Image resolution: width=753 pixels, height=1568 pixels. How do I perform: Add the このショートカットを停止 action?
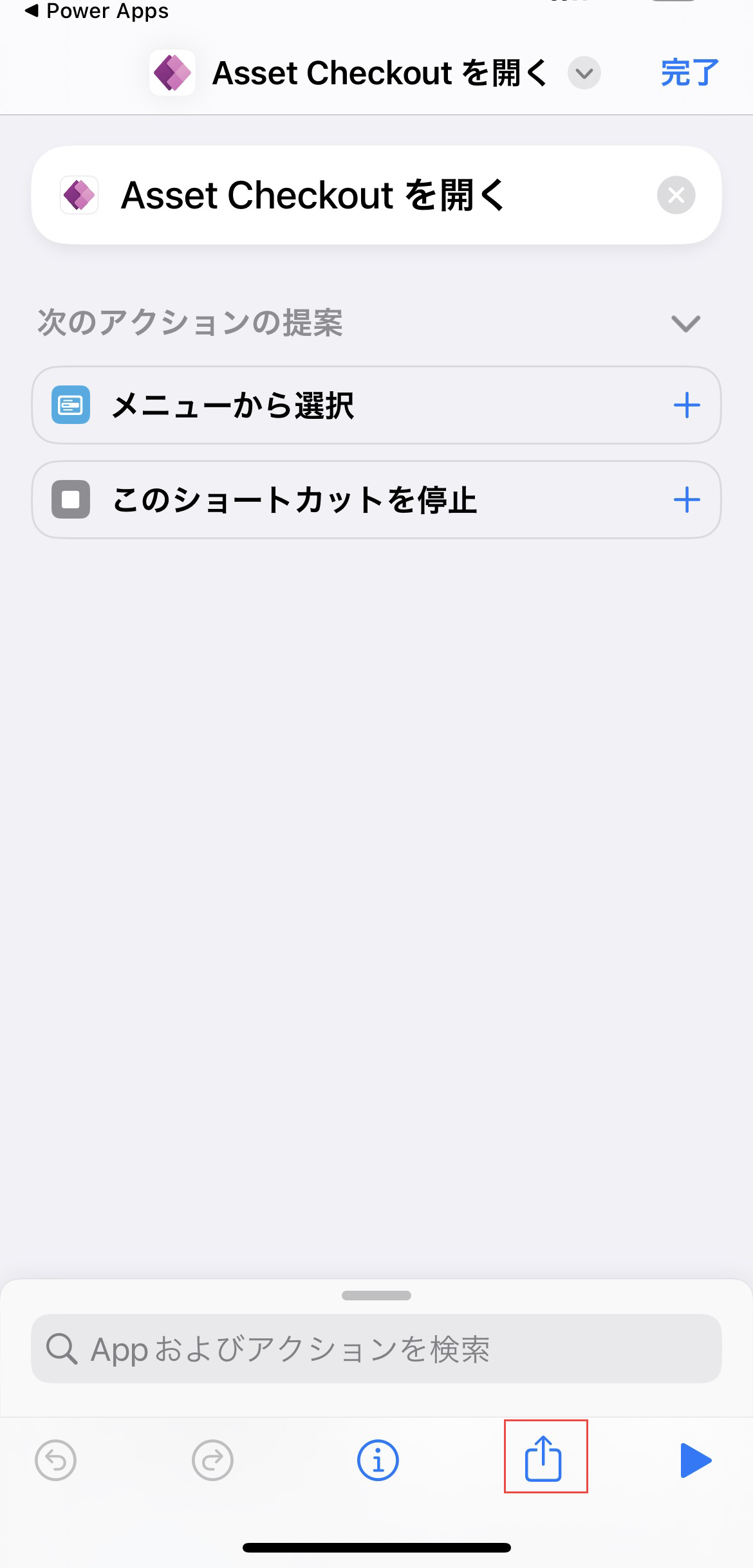[x=686, y=500]
